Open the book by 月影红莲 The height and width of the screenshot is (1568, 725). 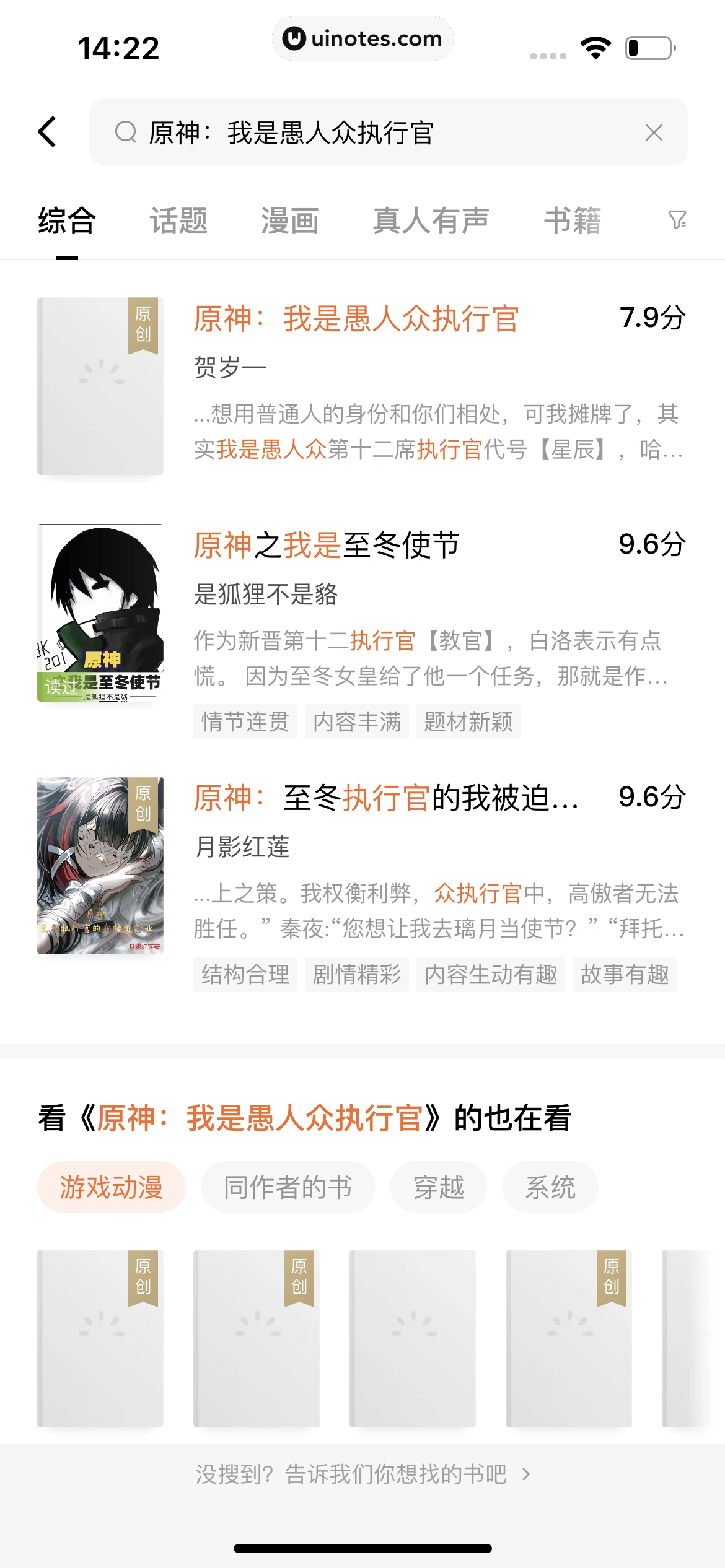tap(385, 798)
